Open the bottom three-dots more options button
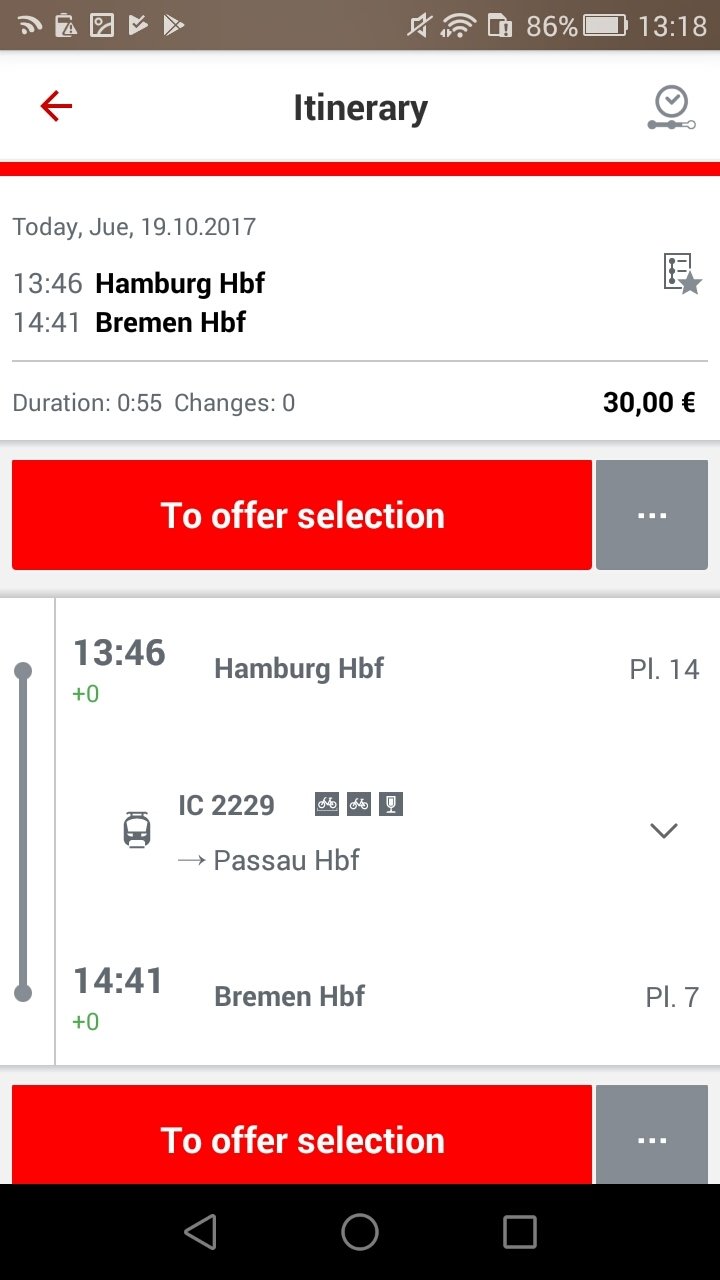The width and height of the screenshot is (720, 1280). click(x=652, y=1135)
